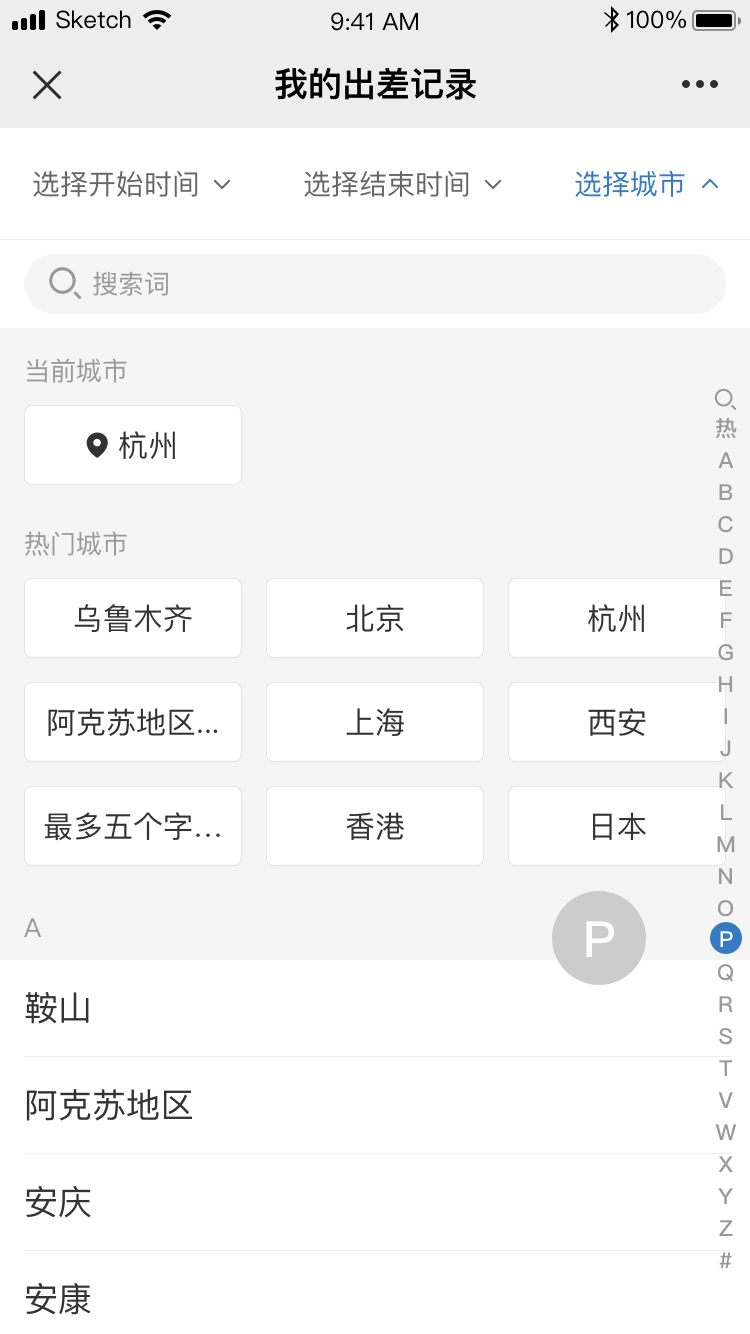Jump to # section in index
Screen dimensions: 750x1334
click(726, 1260)
